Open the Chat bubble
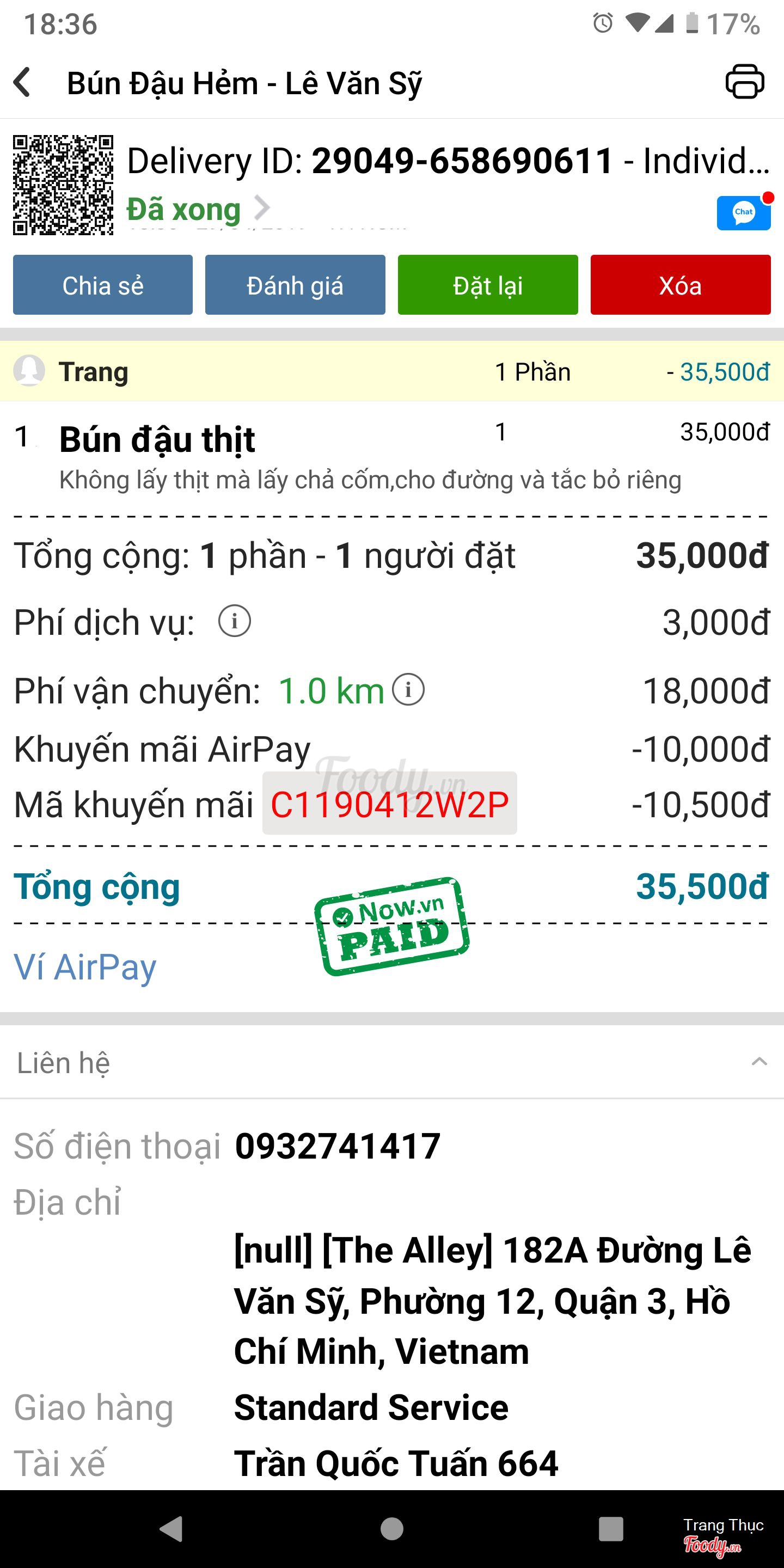The height and width of the screenshot is (1568, 784). [743, 213]
